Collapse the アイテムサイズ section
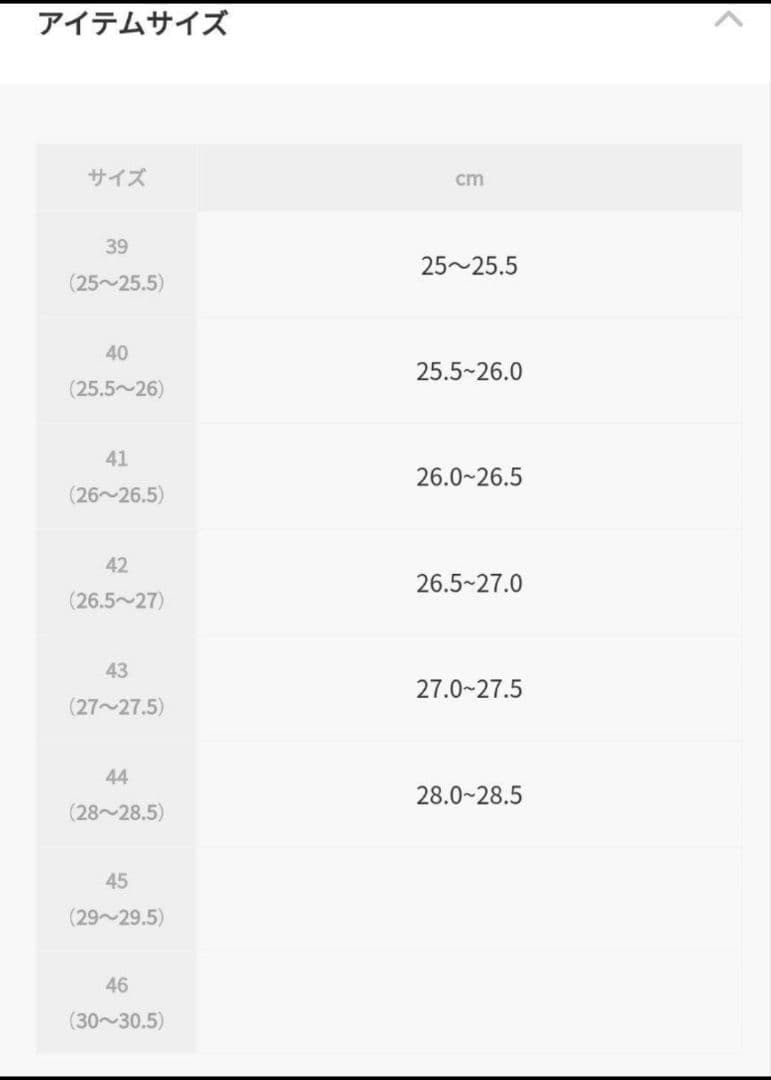The width and height of the screenshot is (771, 1080). tap(728, 20)
